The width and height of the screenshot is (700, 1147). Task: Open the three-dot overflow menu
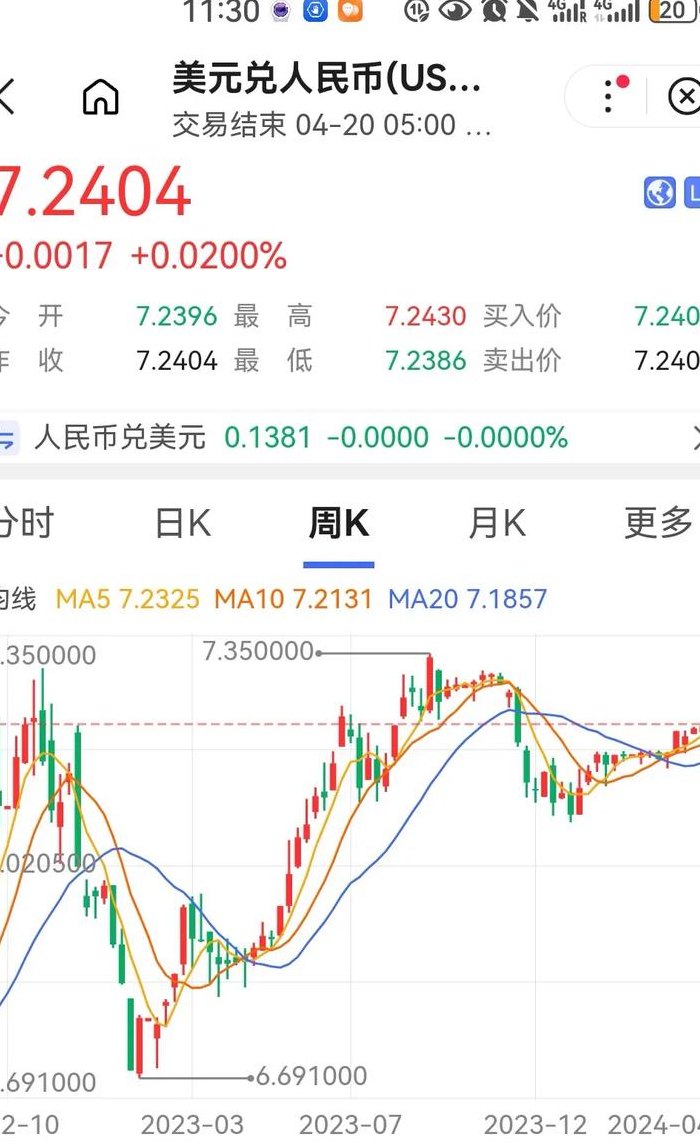[608, 97]
